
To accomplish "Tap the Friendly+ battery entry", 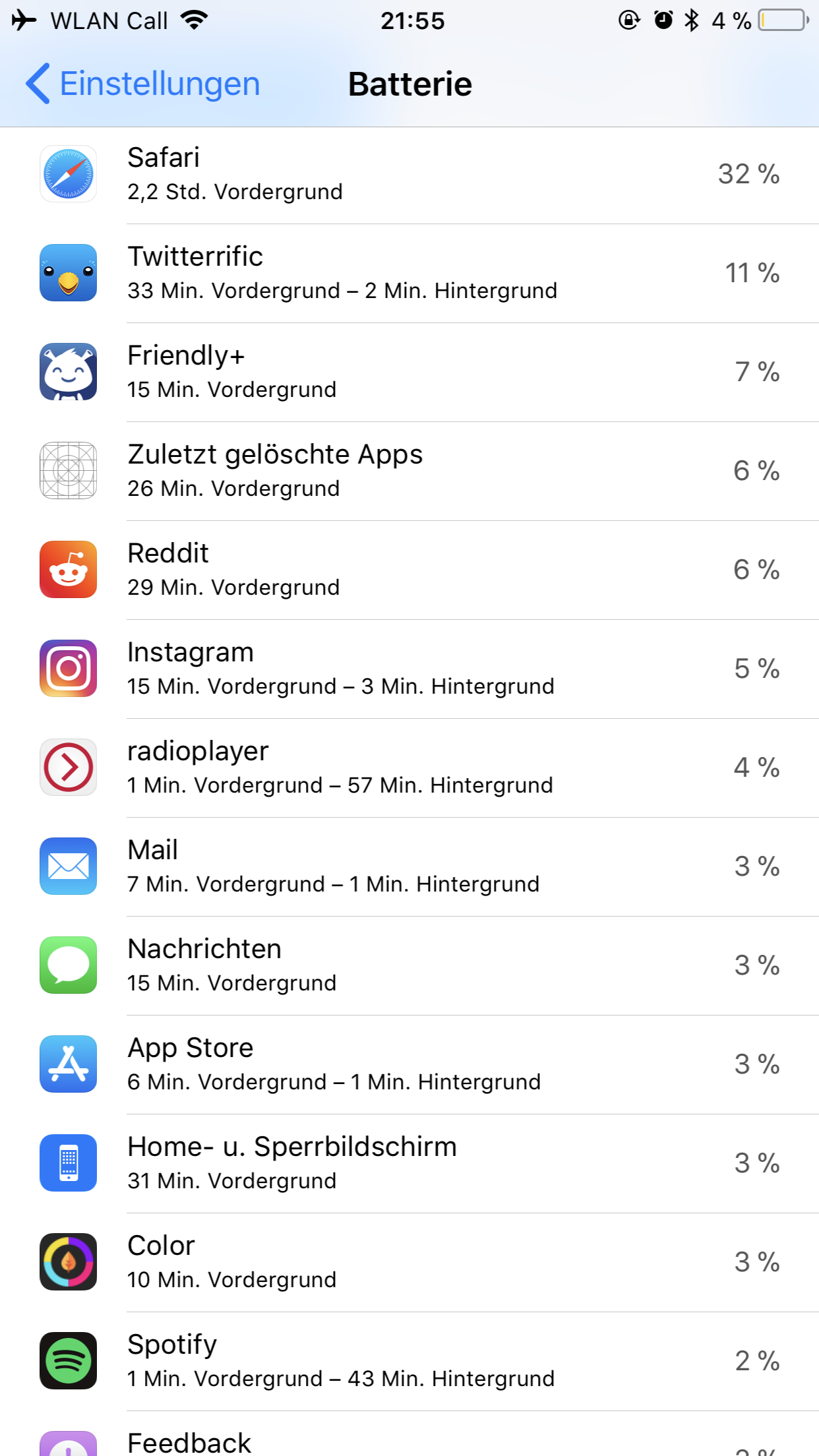I will click(x=409, y=373).
